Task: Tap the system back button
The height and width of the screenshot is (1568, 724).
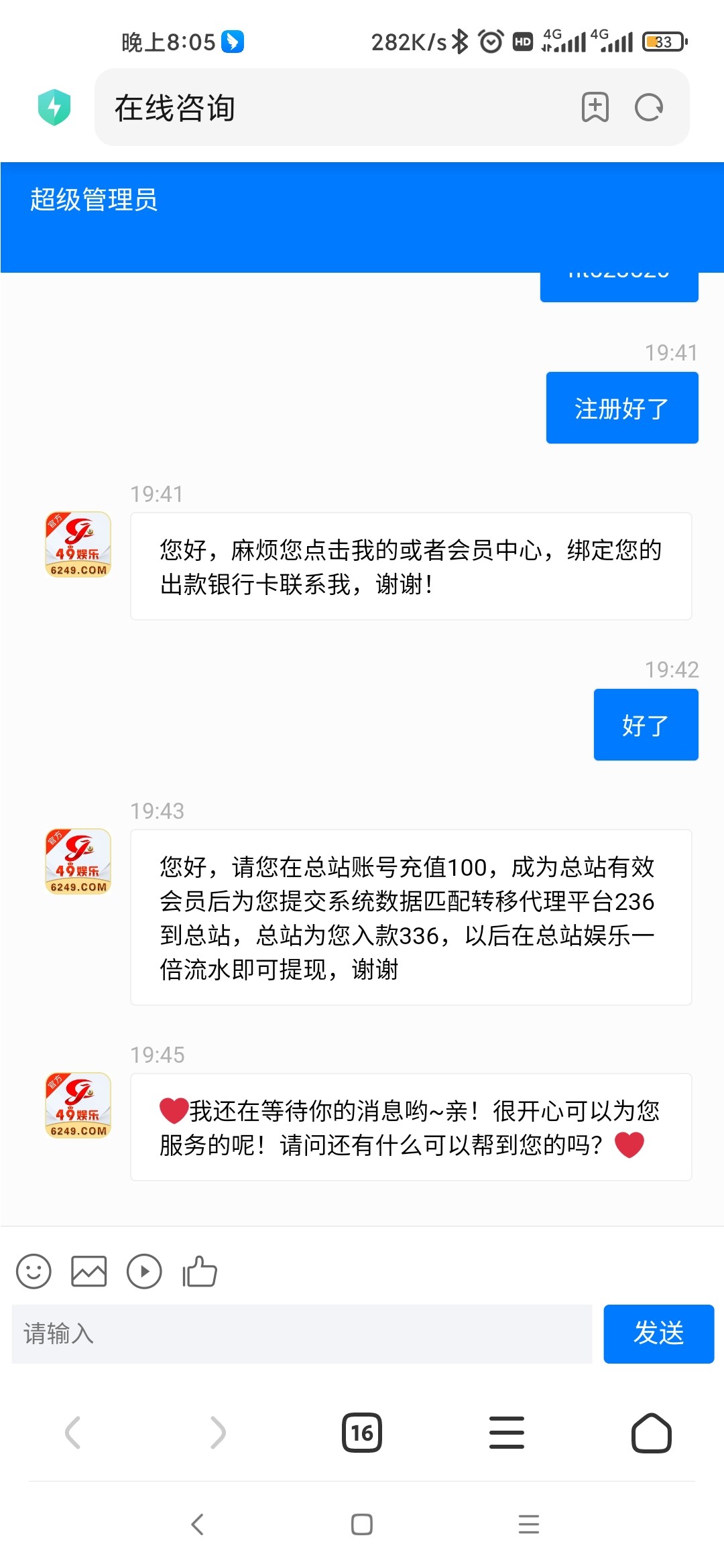Action: click(197, 1524)
